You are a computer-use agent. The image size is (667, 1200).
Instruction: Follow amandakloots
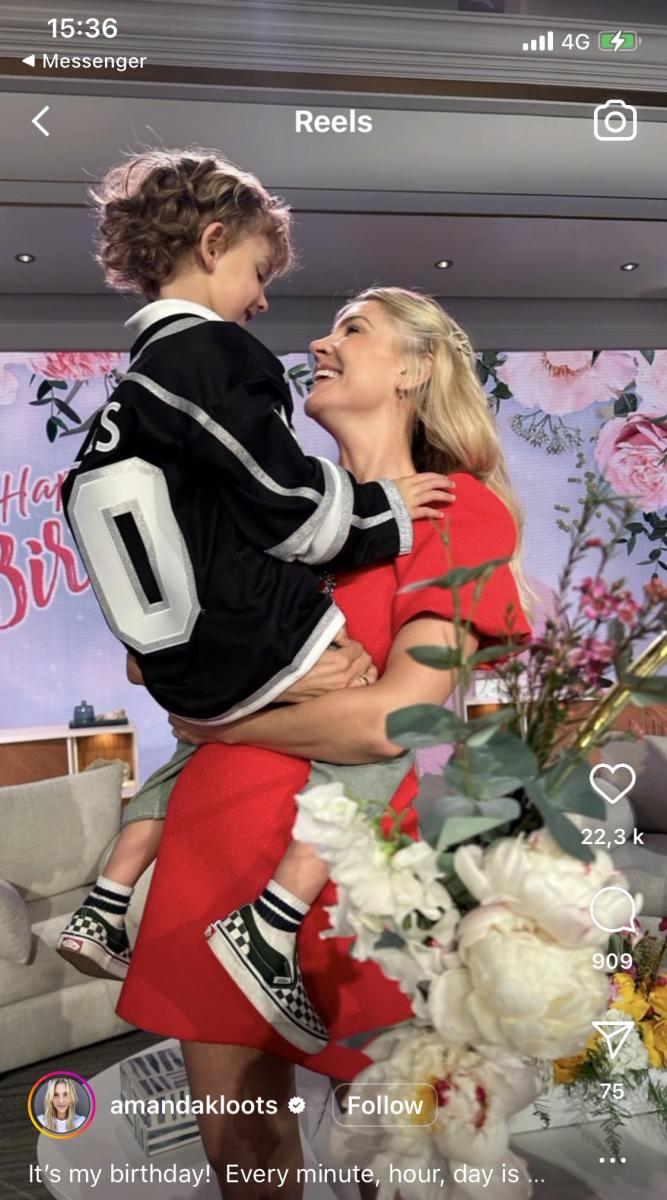384,1105
